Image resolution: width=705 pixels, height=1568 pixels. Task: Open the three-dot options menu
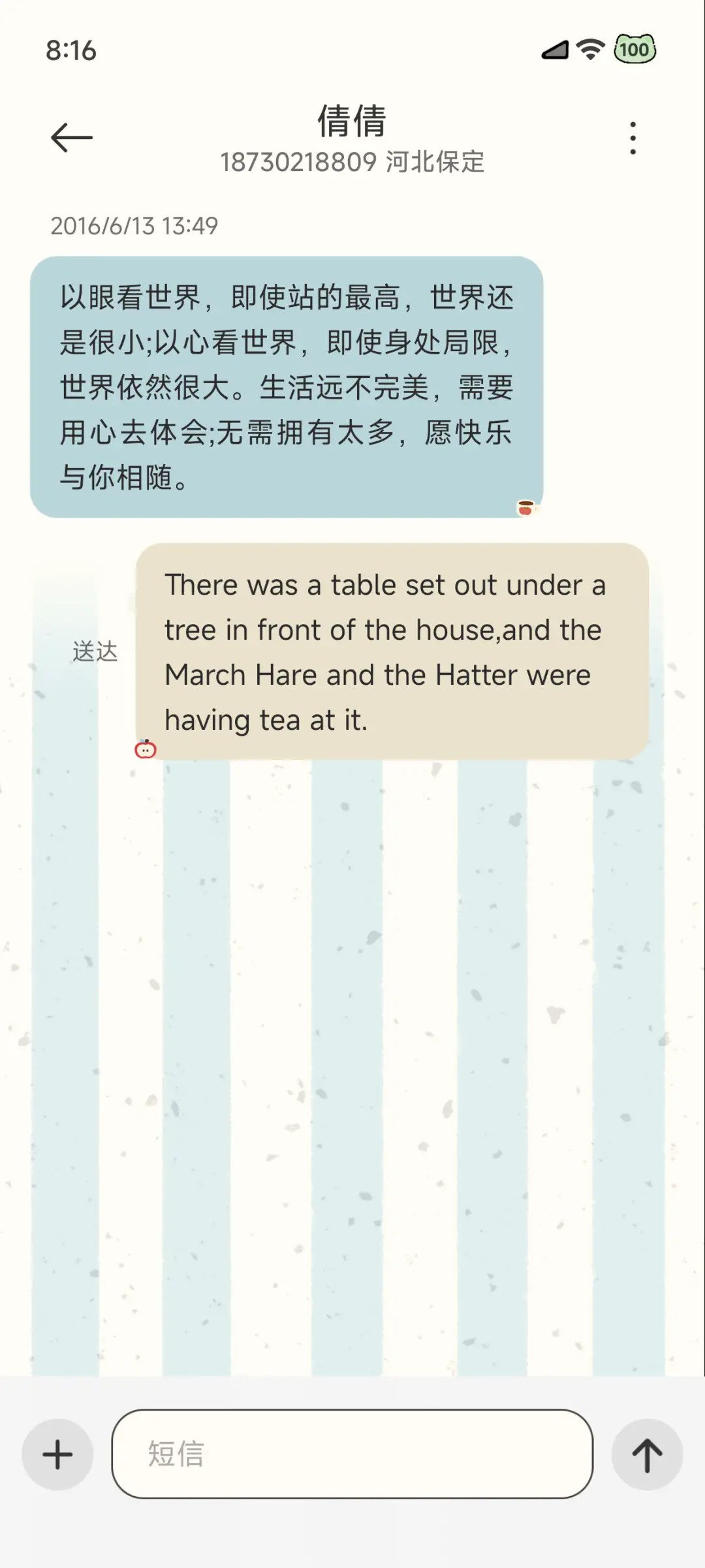pyautogui.click(x=632, y=137)
